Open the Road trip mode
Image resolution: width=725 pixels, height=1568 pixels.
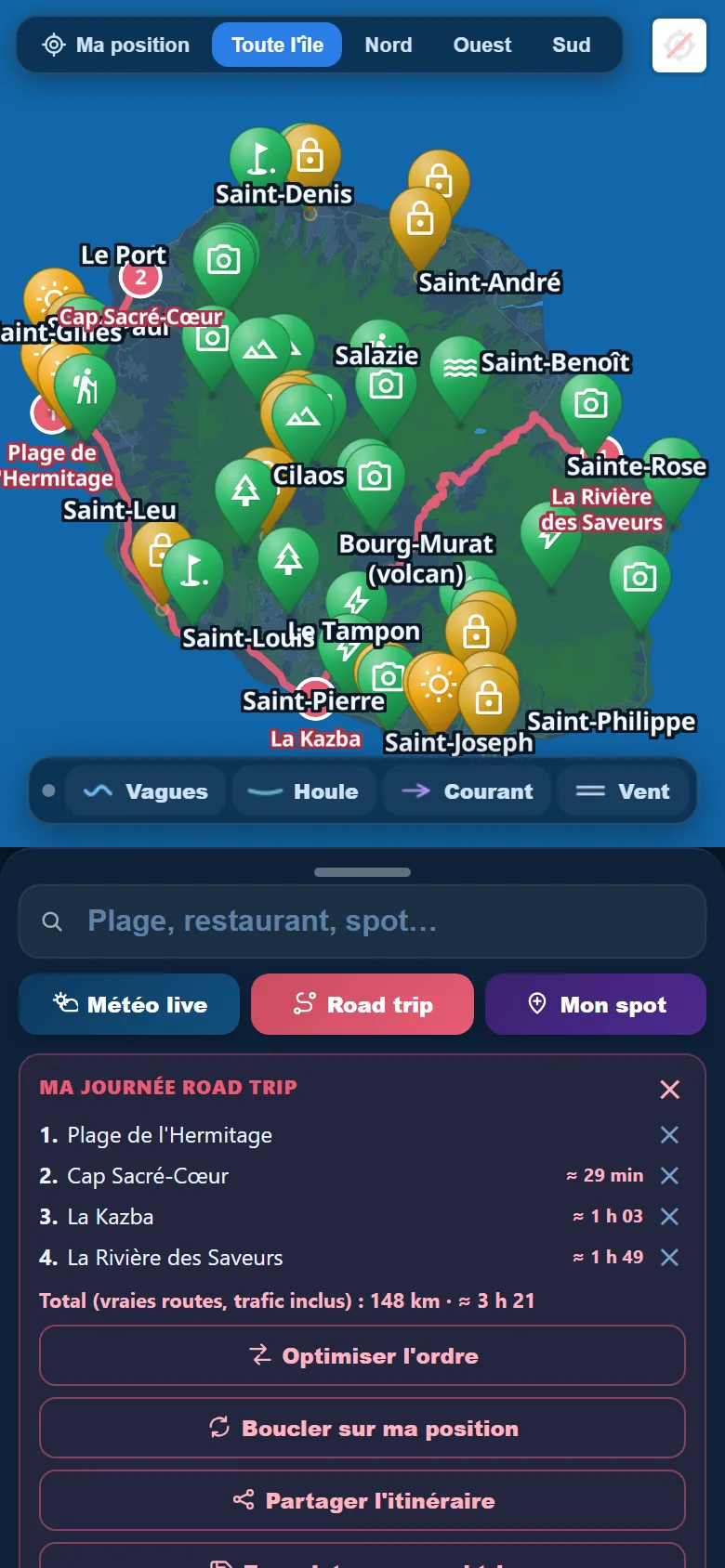pos(362,1004)
